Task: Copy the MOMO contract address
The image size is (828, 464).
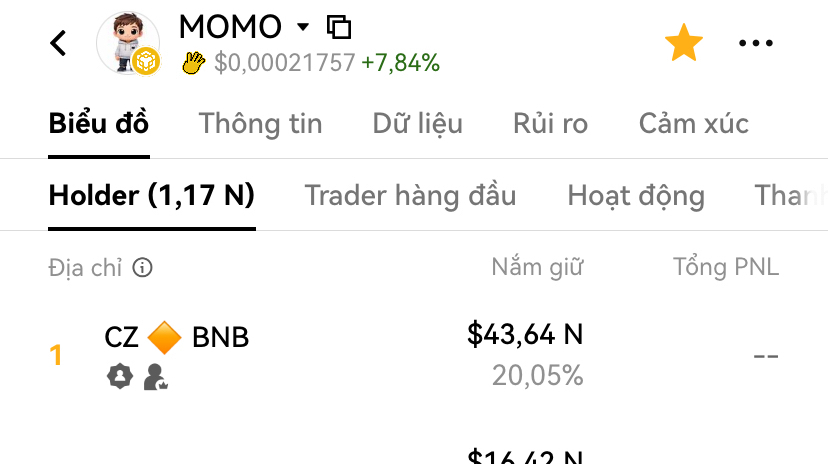Action: click(338, 27)
